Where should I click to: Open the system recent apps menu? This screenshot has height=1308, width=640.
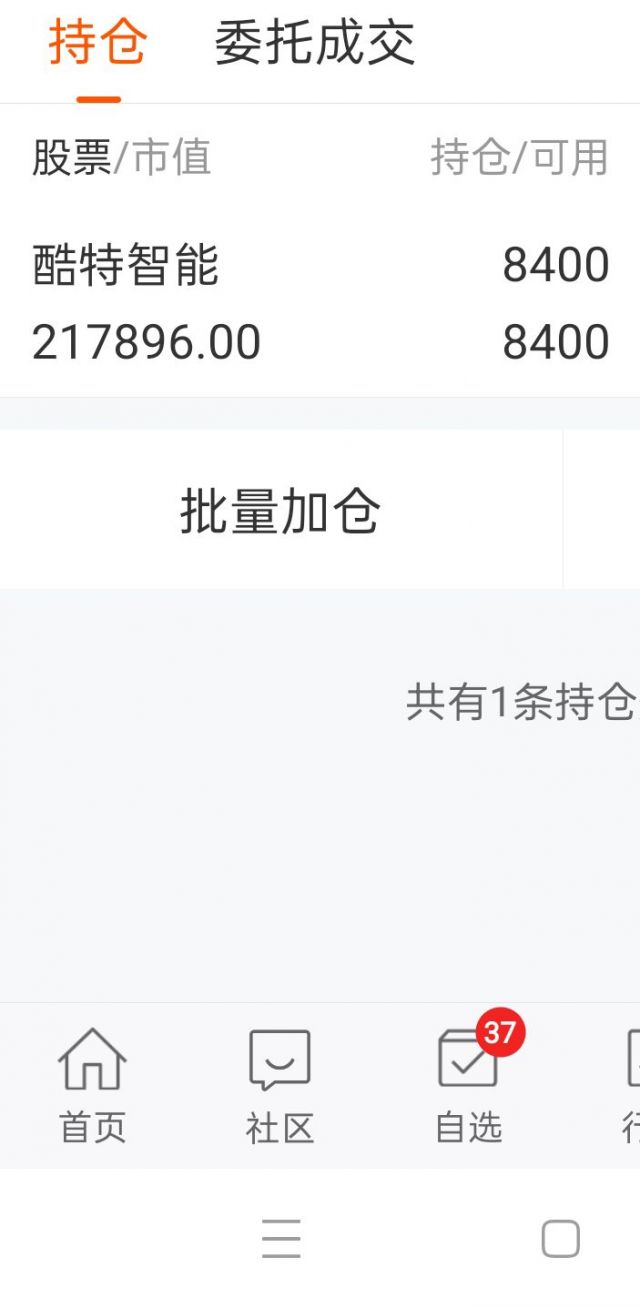click(x=281, y=1240)
